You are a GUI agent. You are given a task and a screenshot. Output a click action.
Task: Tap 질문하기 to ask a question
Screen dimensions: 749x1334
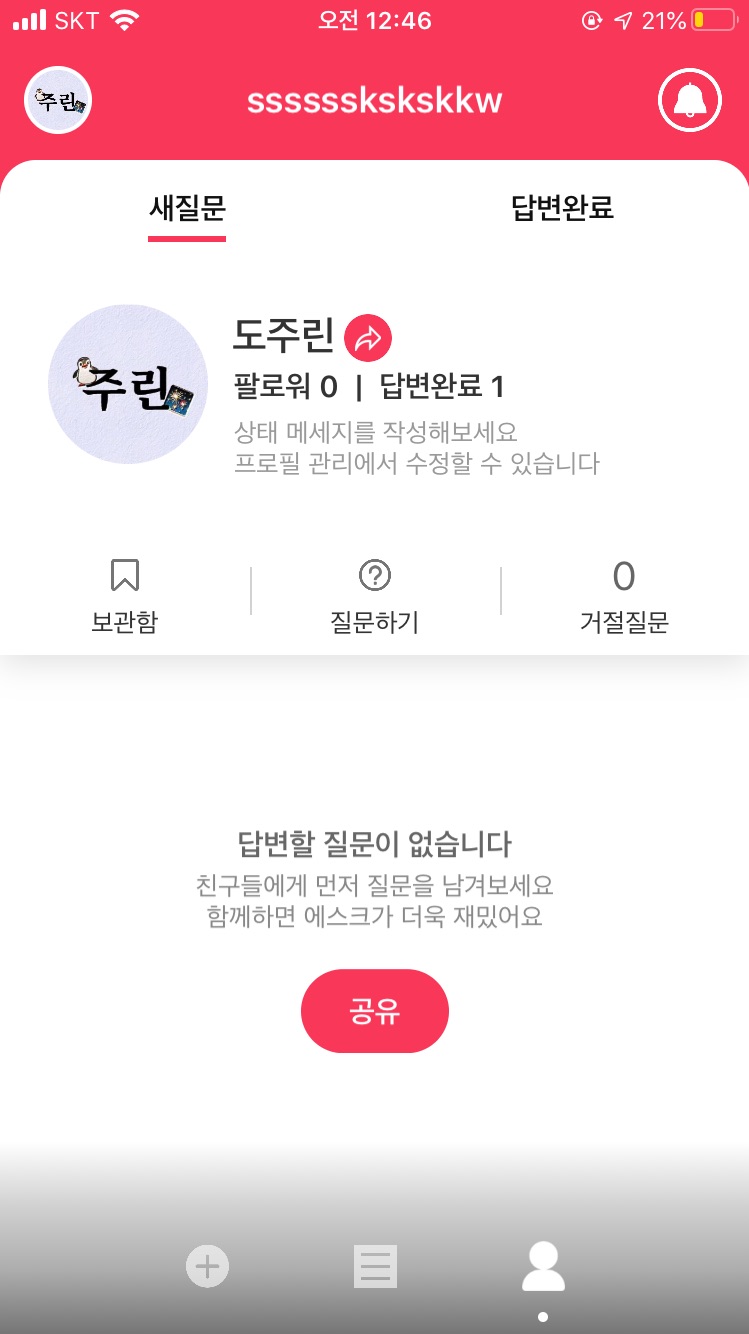click(x=374, y=597)
